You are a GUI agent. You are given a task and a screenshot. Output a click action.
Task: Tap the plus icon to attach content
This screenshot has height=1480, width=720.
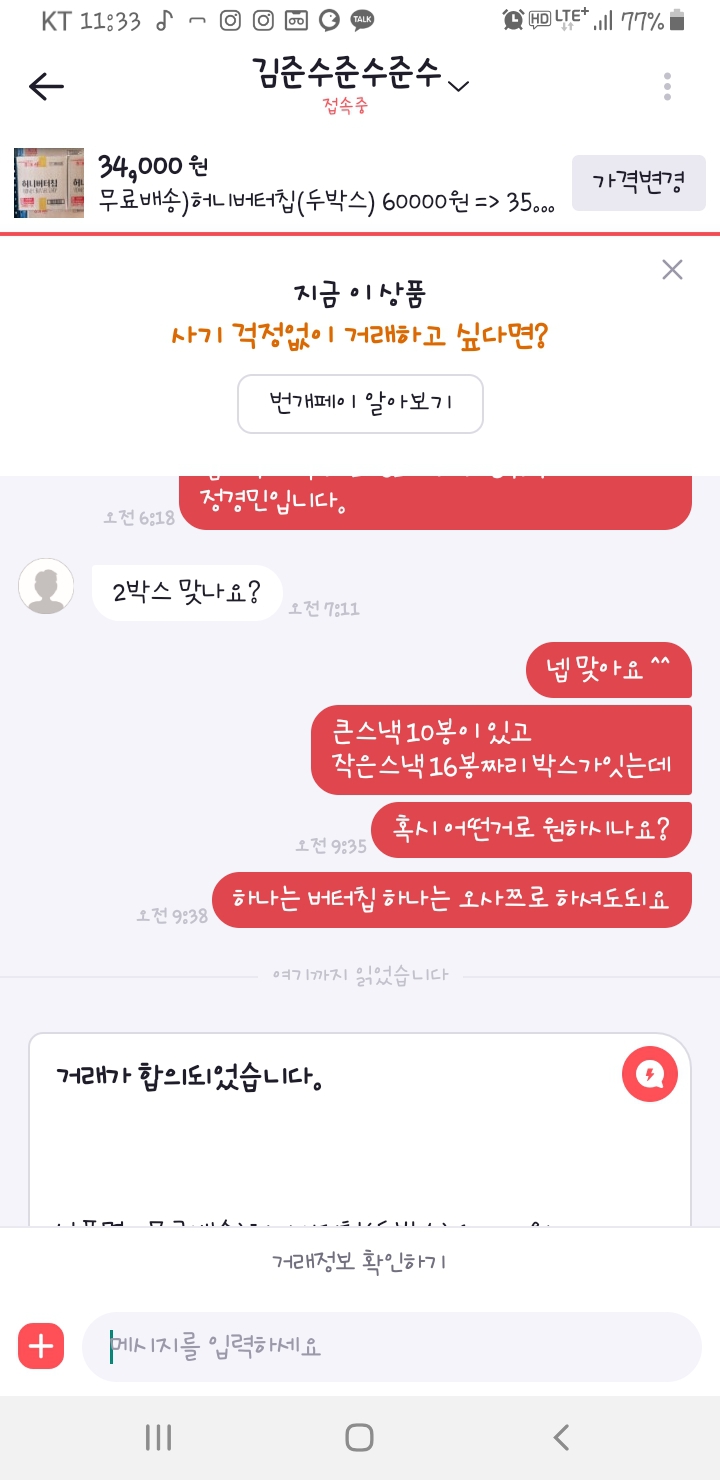tap(40, 1346)
